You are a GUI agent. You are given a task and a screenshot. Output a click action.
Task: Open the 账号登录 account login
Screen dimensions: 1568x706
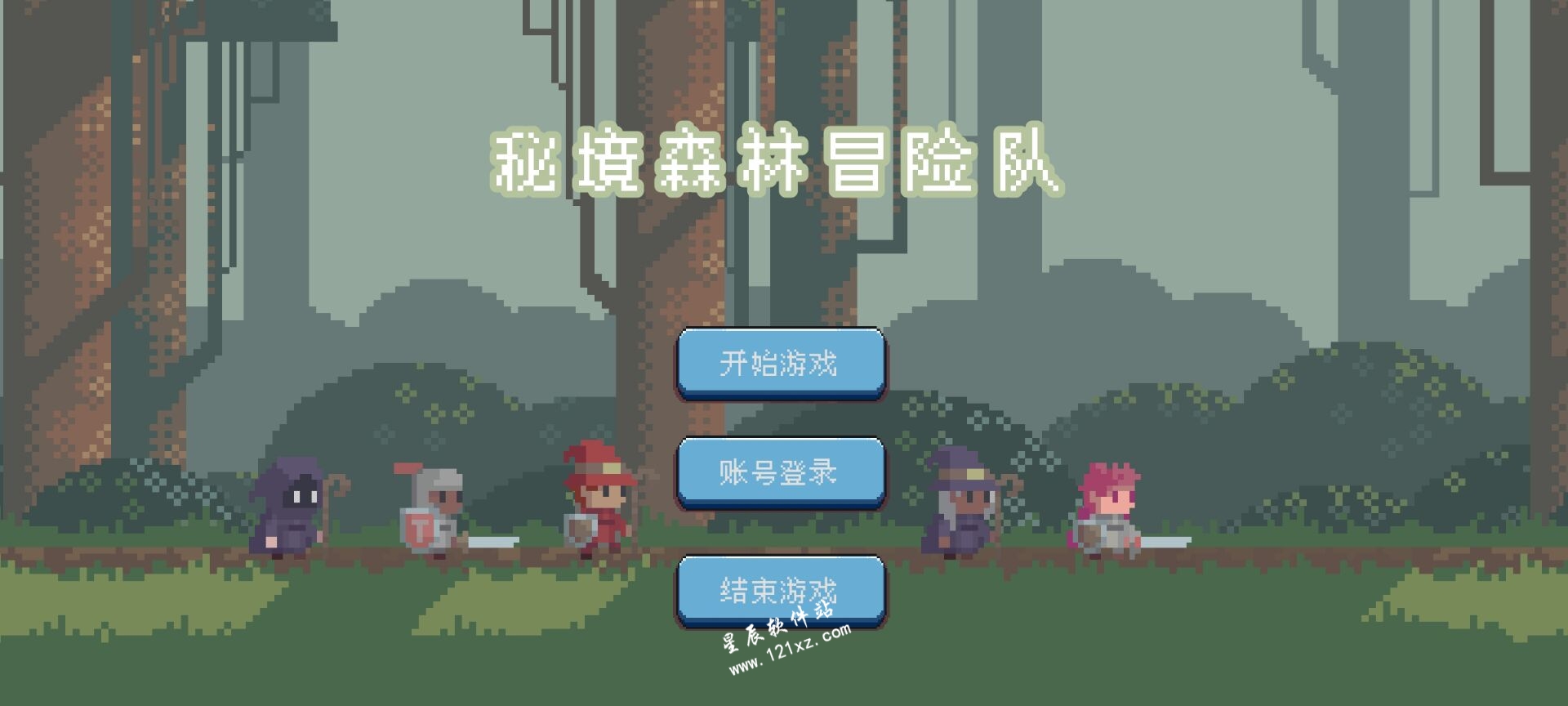tap(780, 472)
